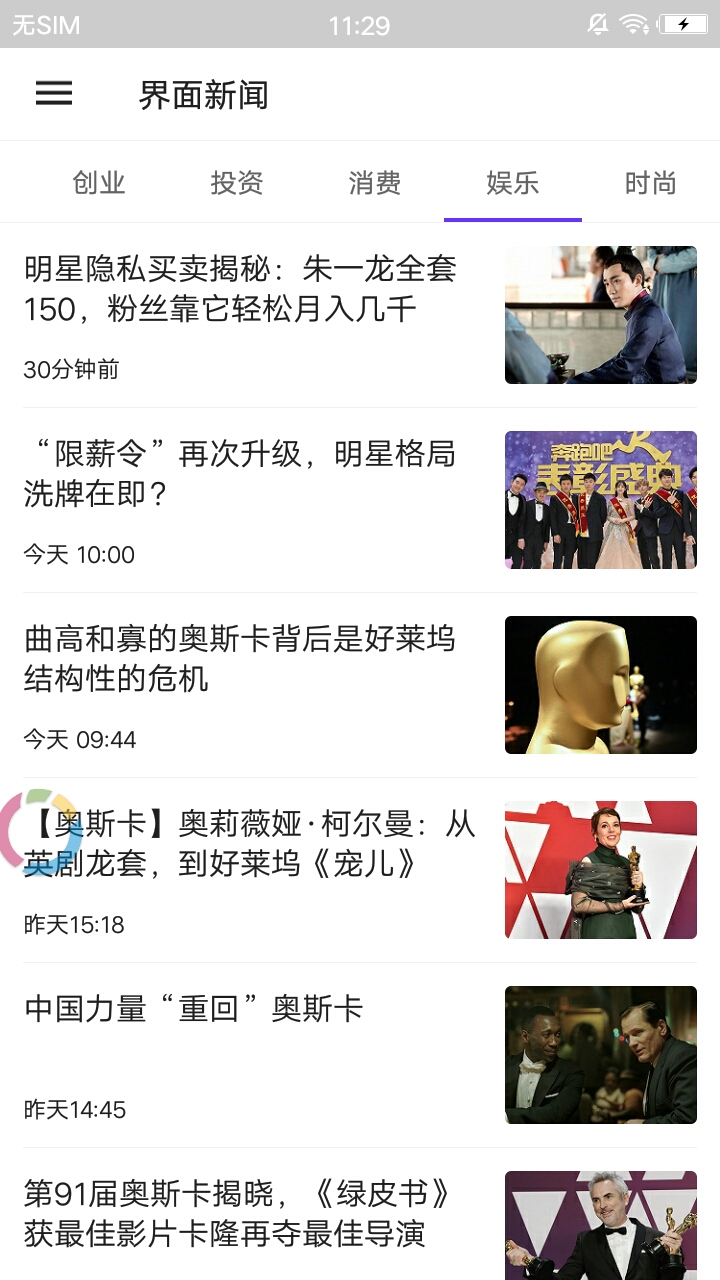This screenshot has width=720, height=1280.
Task: Select the currently active 娱乐 tab
Action: click(512, 183)
